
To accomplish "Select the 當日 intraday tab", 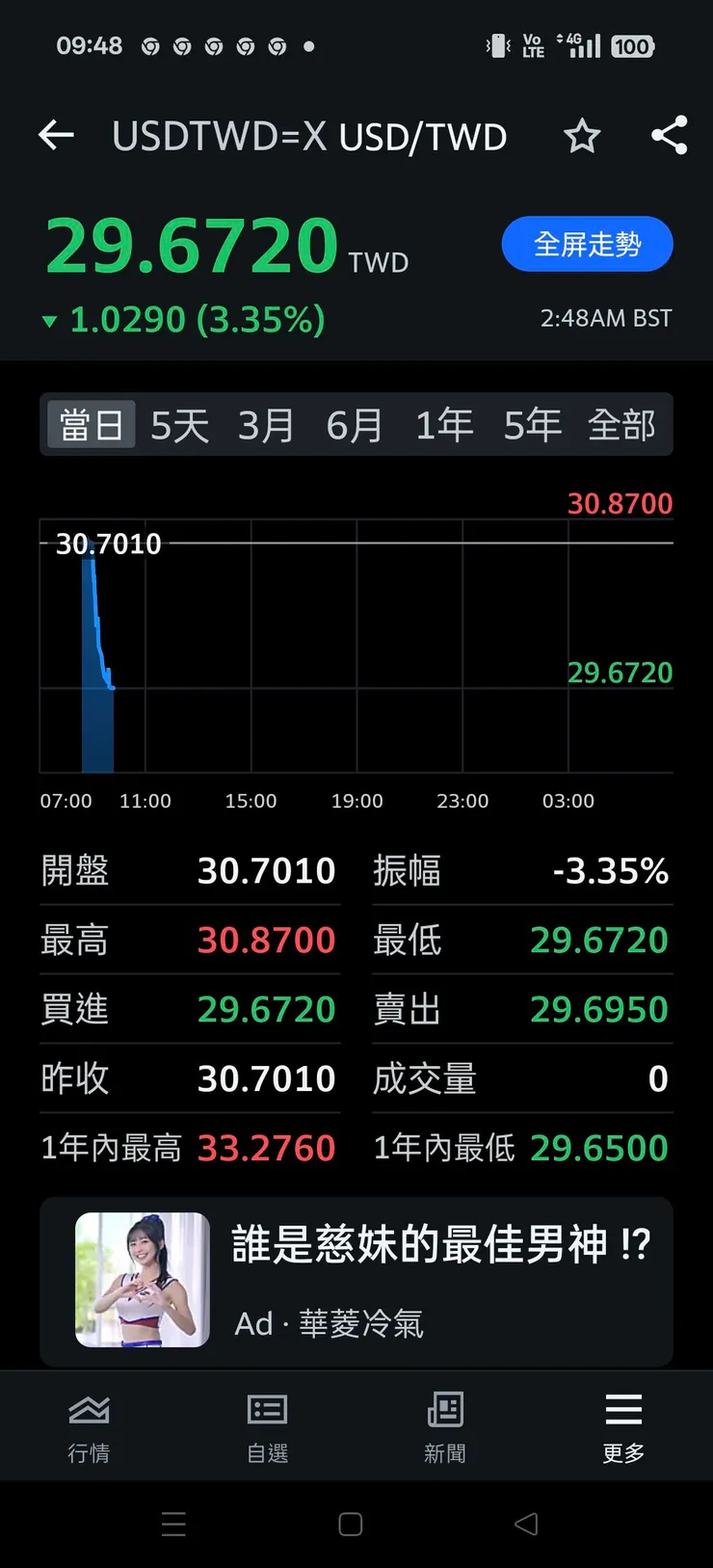I will 90,424.
